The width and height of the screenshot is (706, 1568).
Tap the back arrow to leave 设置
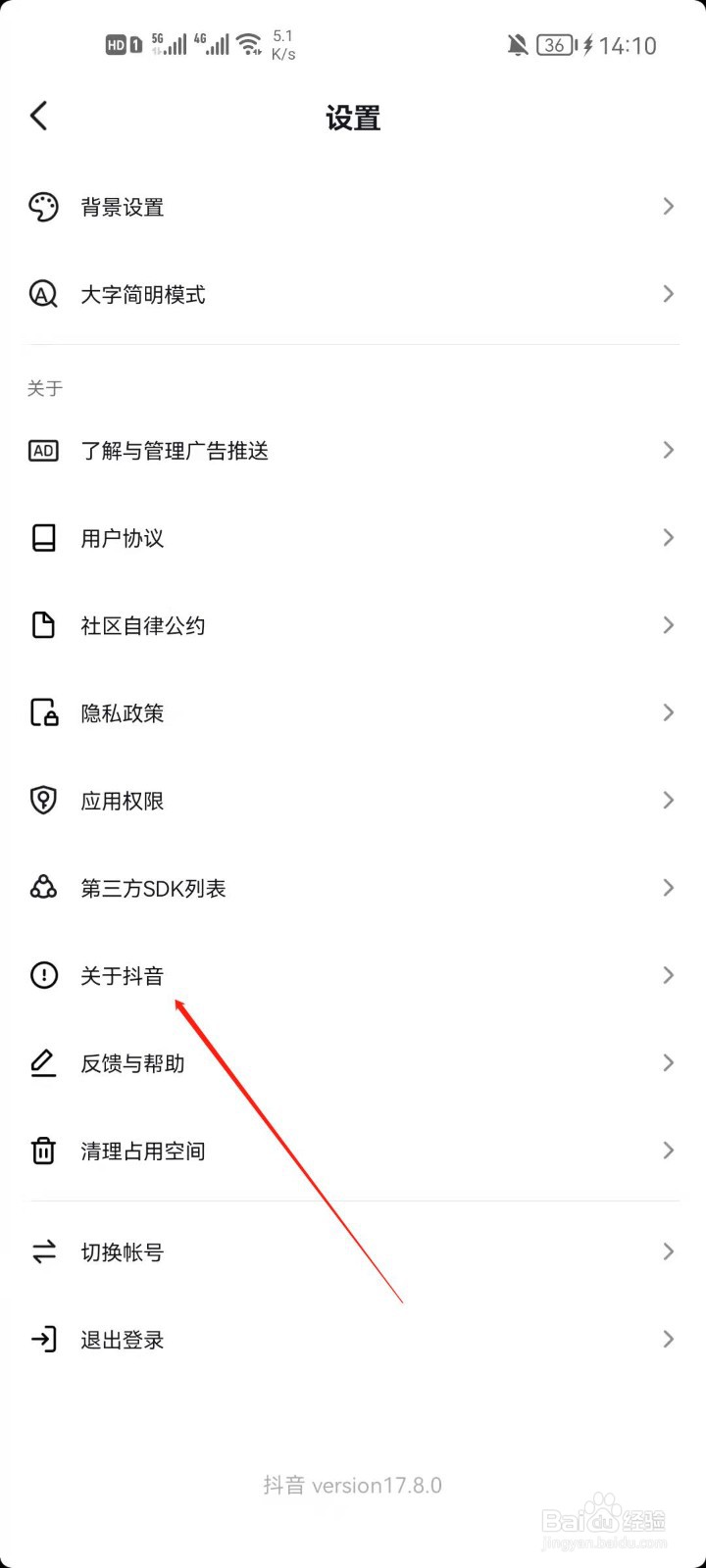pyautogui.click(x=39, y=115)
